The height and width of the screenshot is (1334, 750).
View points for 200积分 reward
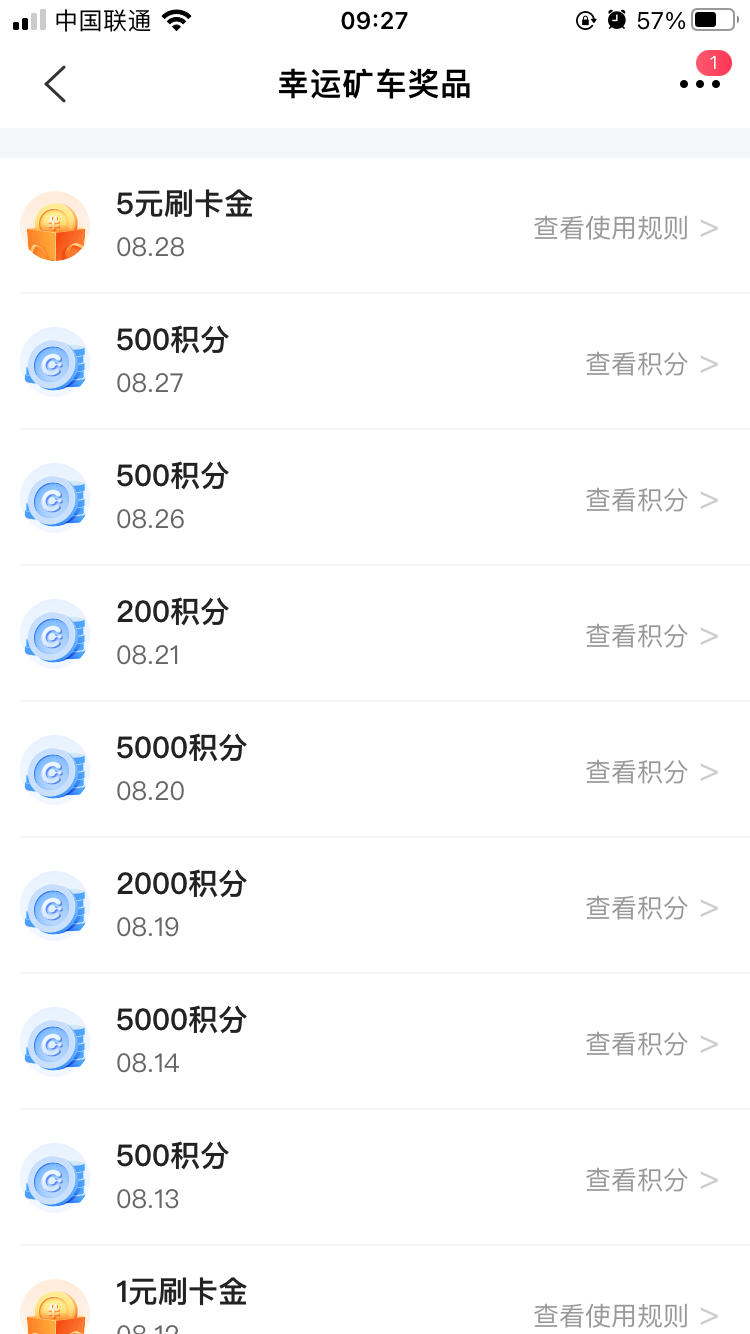[x=652, y=636]
